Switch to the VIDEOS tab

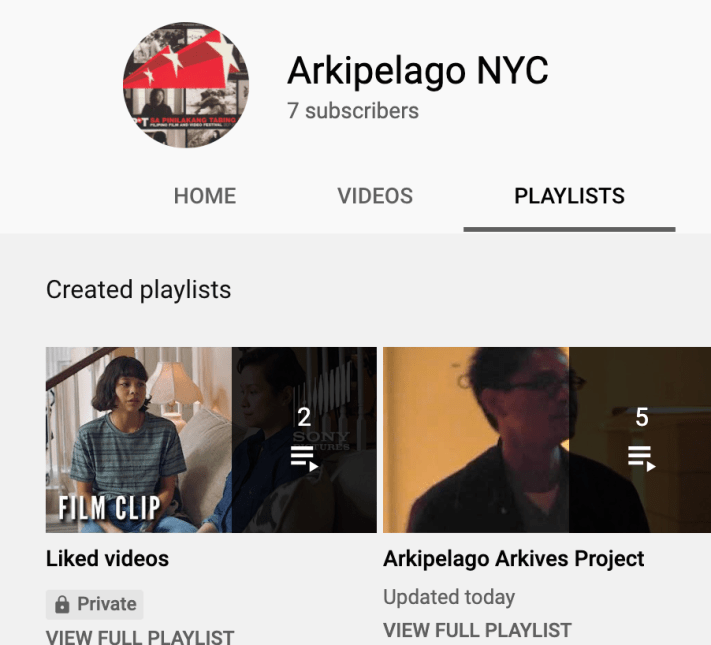(x=375, y=196)
